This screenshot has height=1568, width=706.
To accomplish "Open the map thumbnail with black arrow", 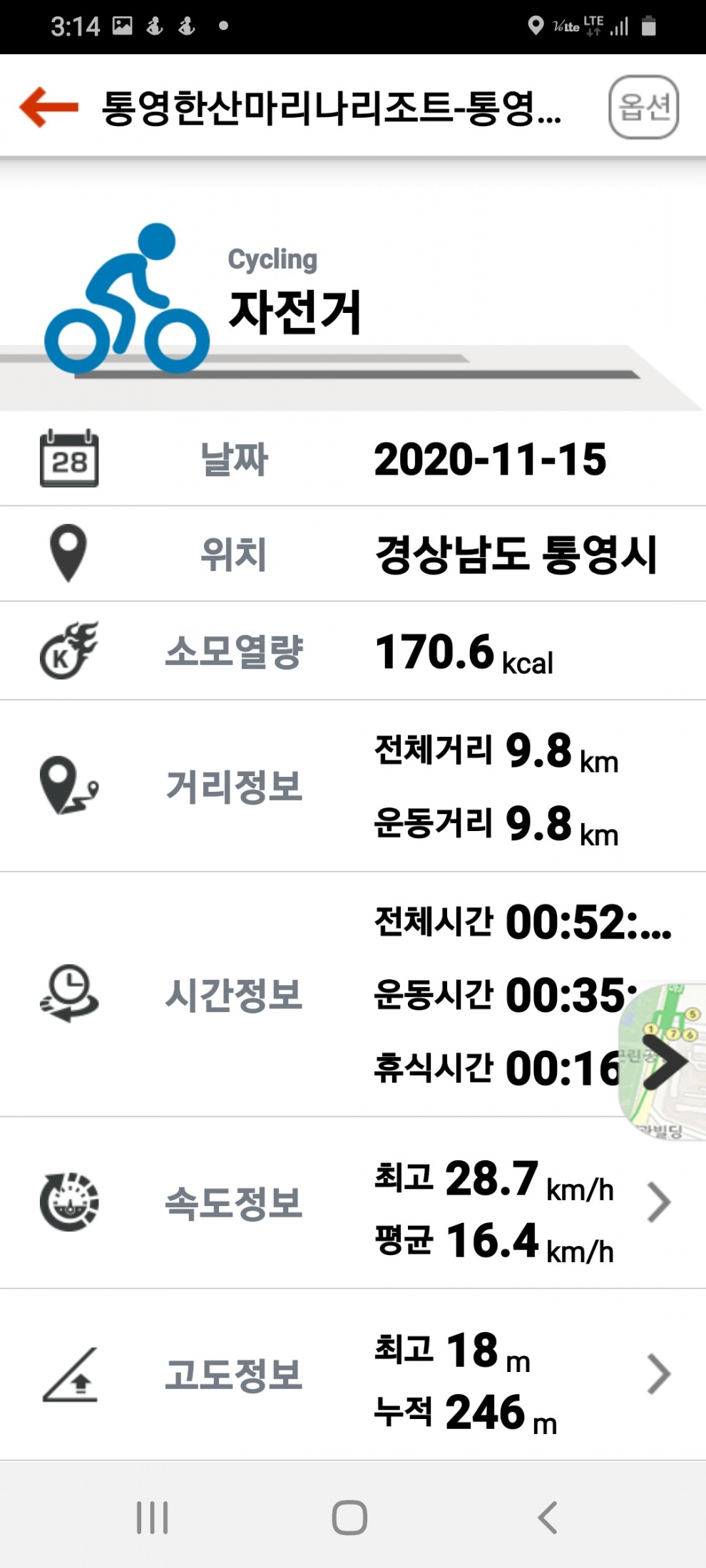I will [662, 1061].
